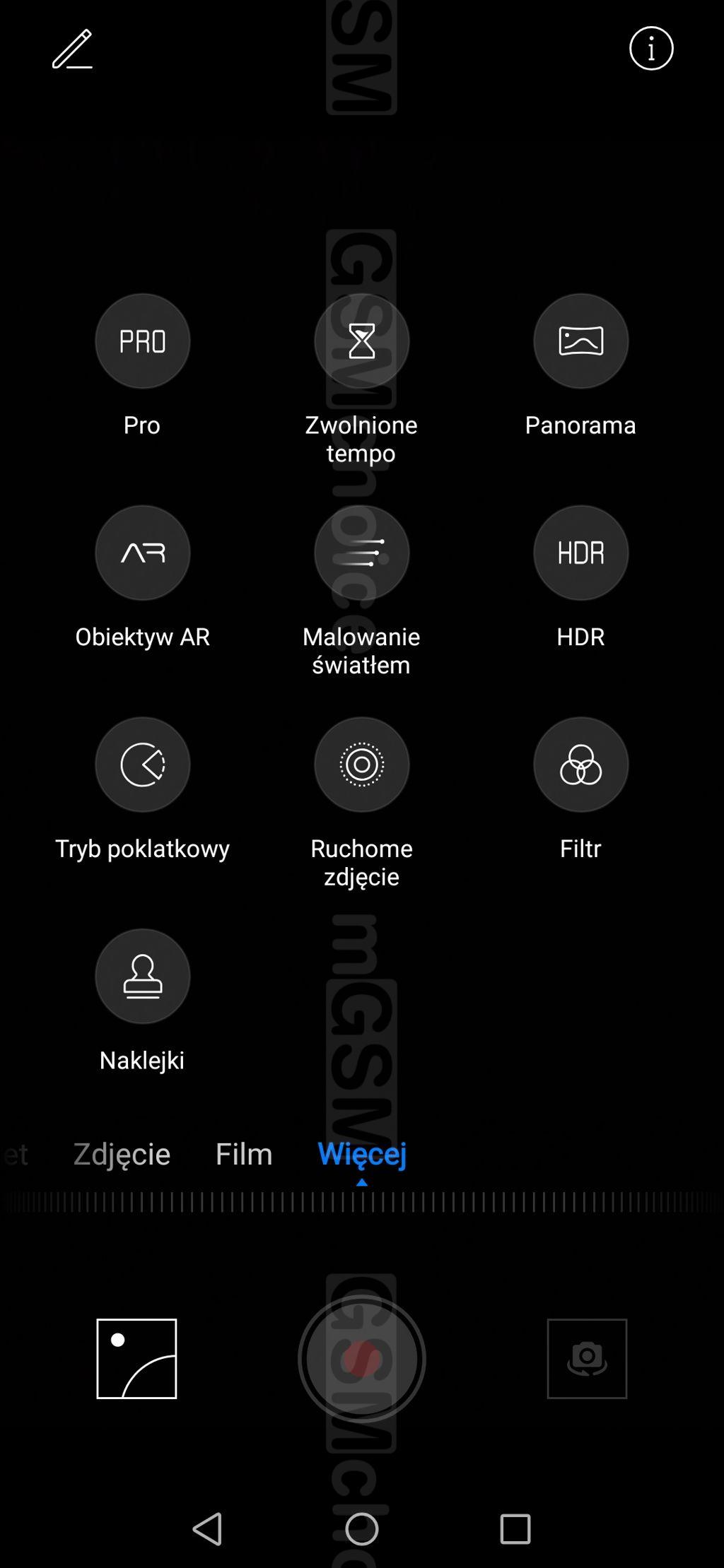
Task: Open the Filtr mode
Action: tap(580, 765)
